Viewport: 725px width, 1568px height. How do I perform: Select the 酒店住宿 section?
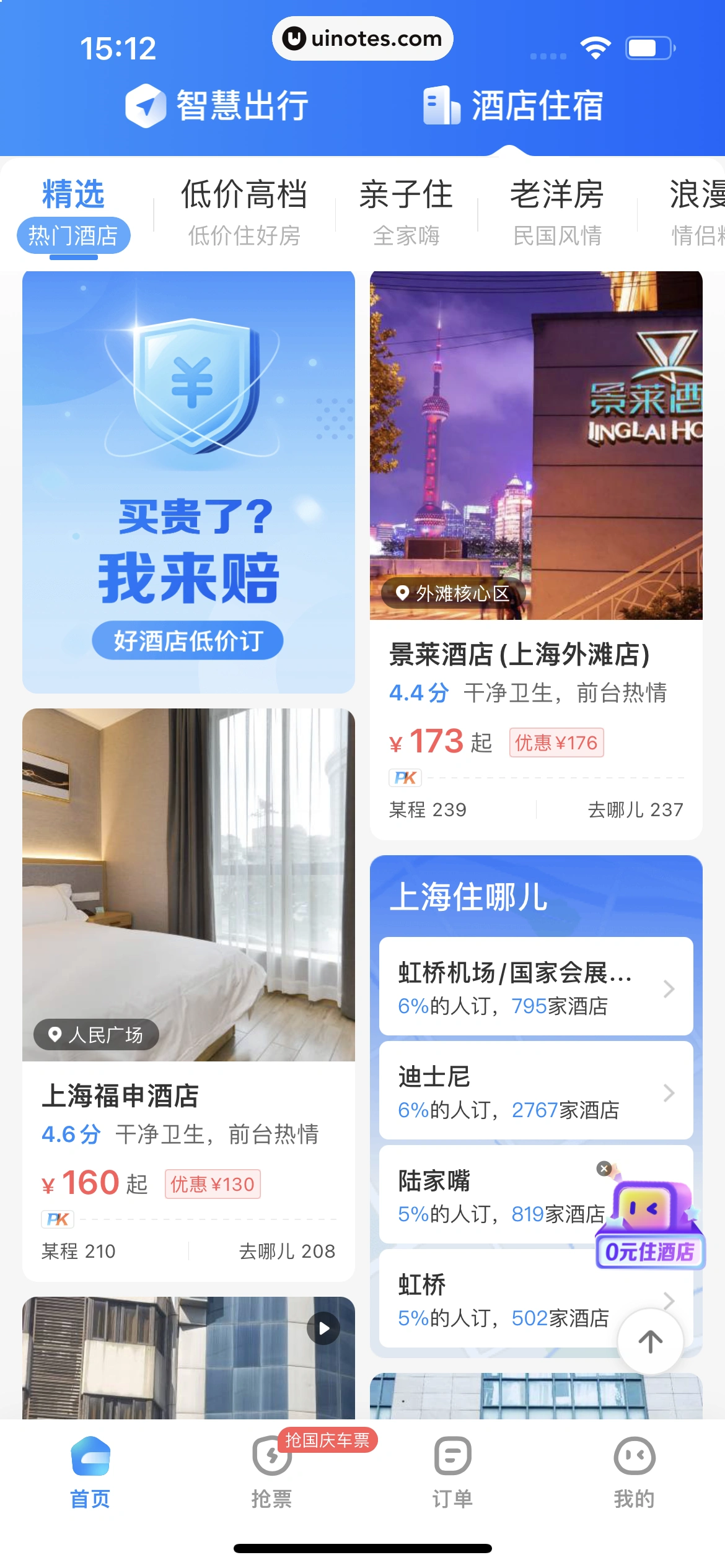coord(513,105)
